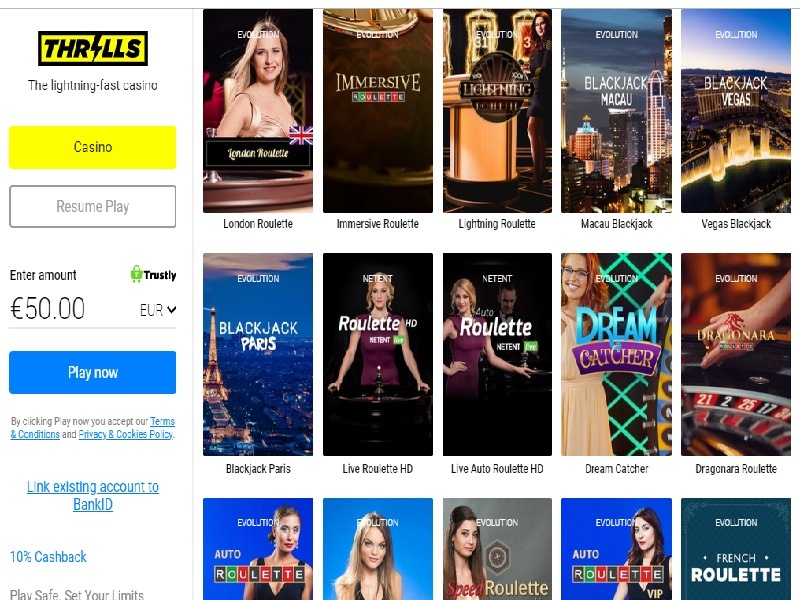Image resolution: width=800 pixels, height=600 pixels.
Task: Open the EUR currency dropdown
Action: (x=158, y=310)
